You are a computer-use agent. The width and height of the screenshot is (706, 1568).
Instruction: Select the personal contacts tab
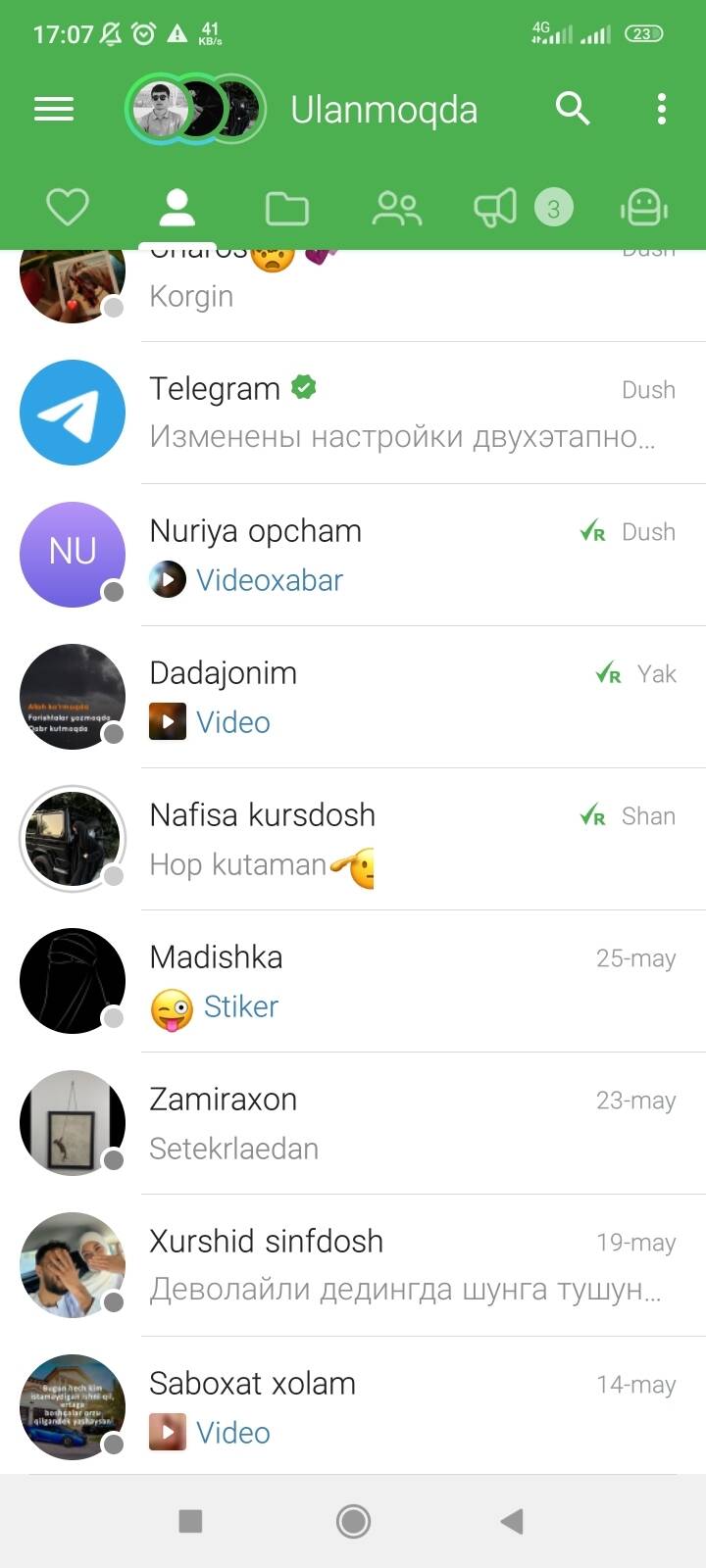177,208
